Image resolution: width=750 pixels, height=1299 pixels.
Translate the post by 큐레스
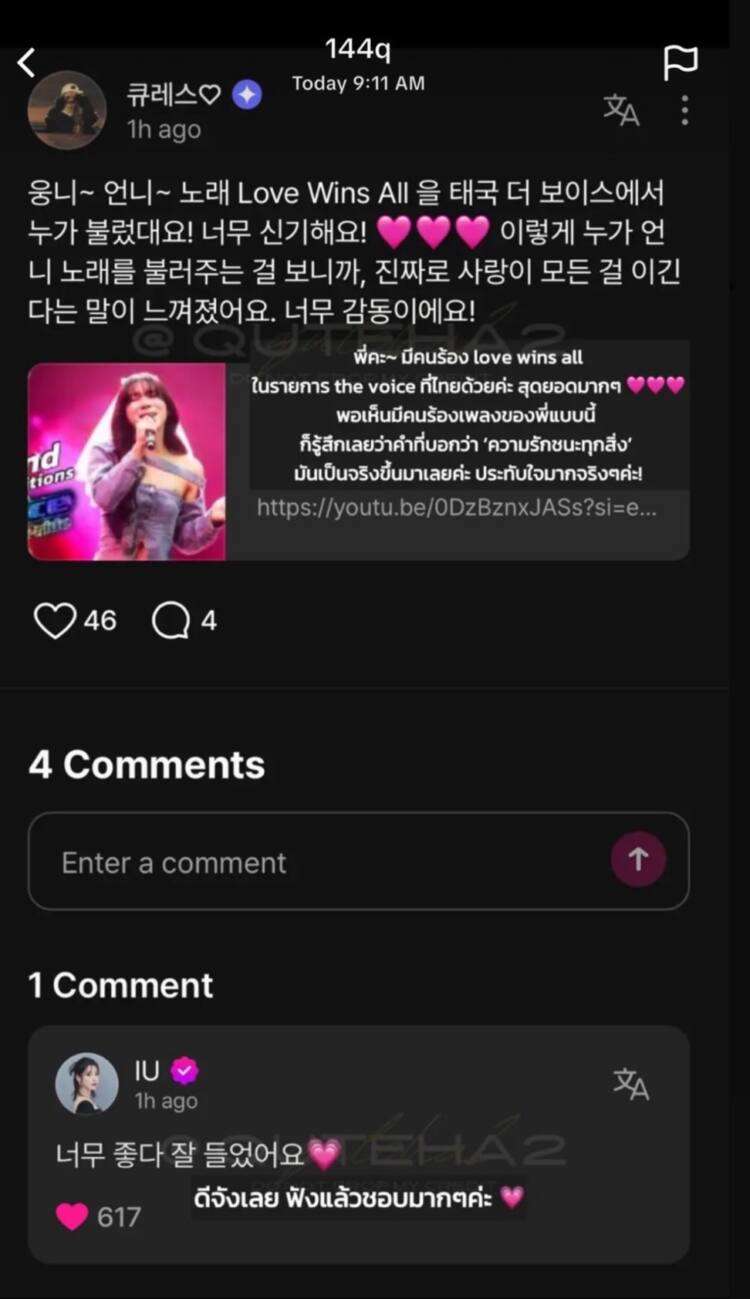pyautogui.click(x=621, y=110)
